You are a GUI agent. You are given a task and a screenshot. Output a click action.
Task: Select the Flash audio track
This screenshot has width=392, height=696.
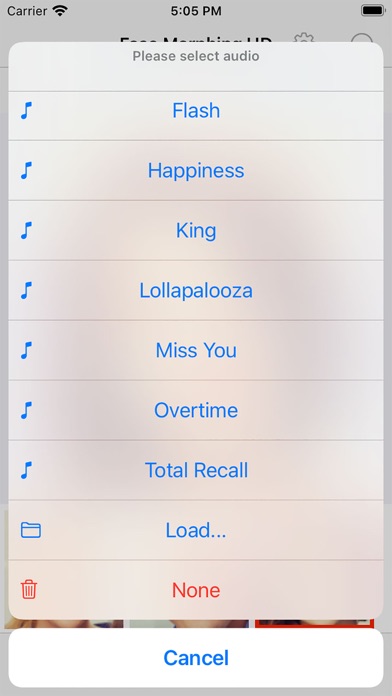click(x=196, y=111)
